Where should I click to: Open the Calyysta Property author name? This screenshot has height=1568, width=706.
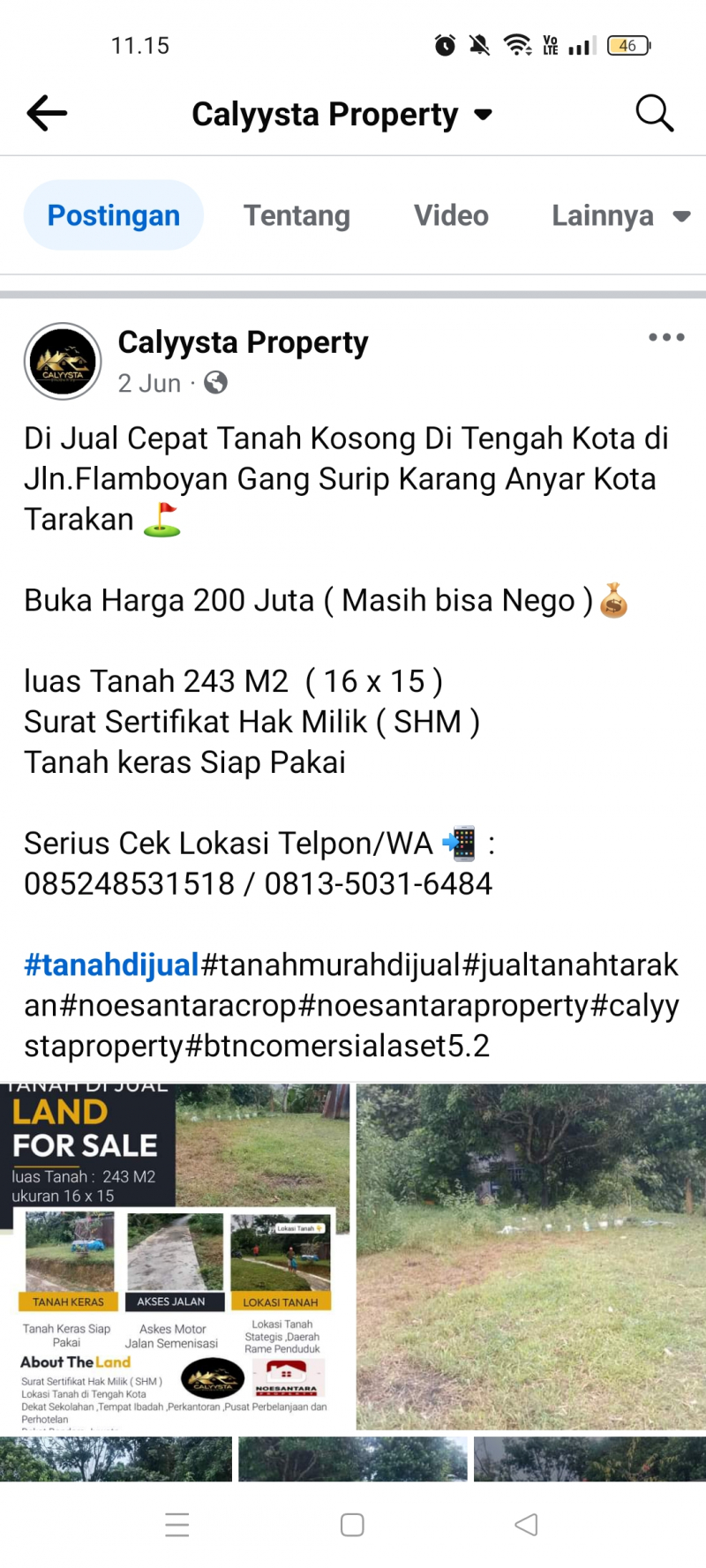pos(243,342)
